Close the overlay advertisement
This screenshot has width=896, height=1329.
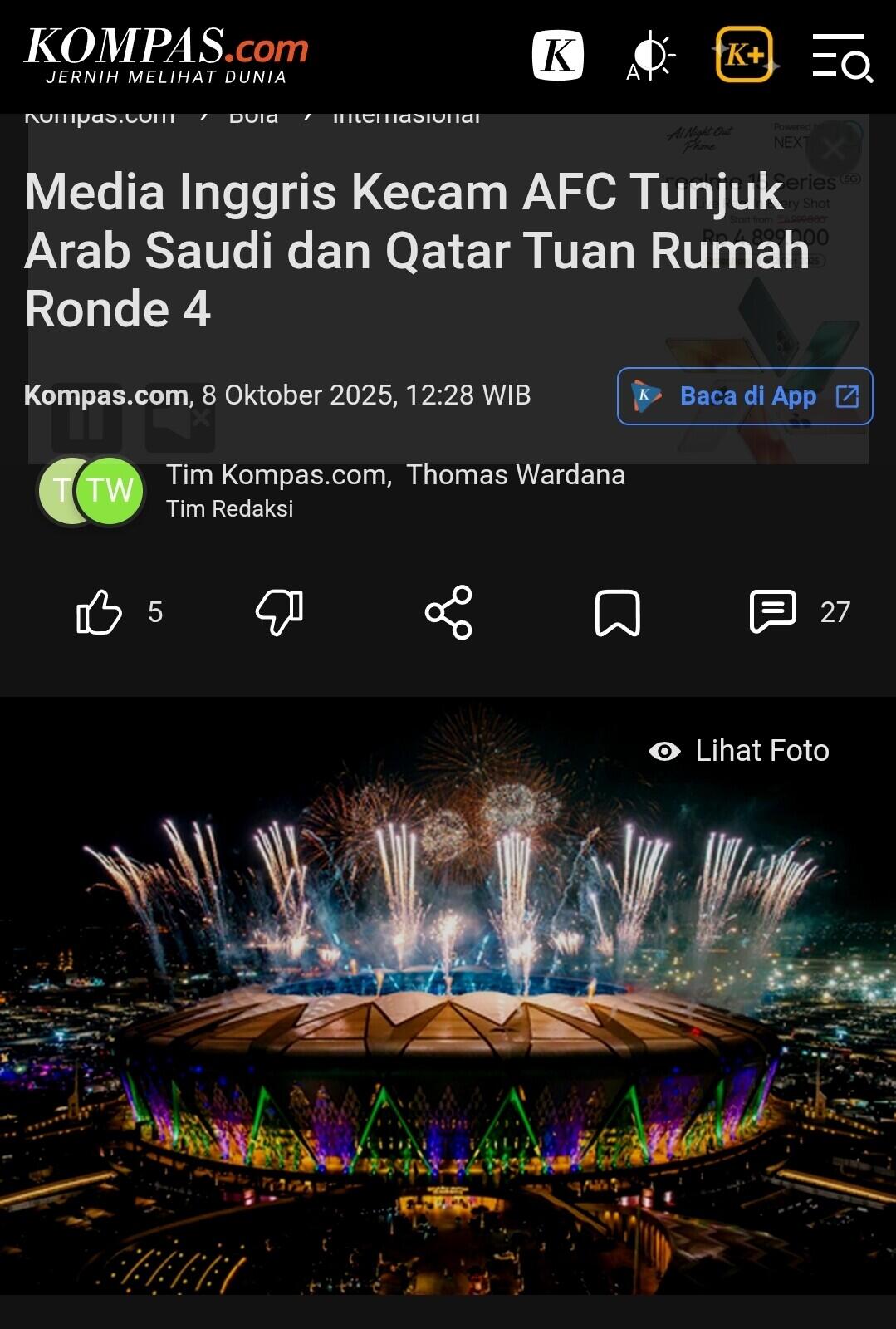pos(833,150)
